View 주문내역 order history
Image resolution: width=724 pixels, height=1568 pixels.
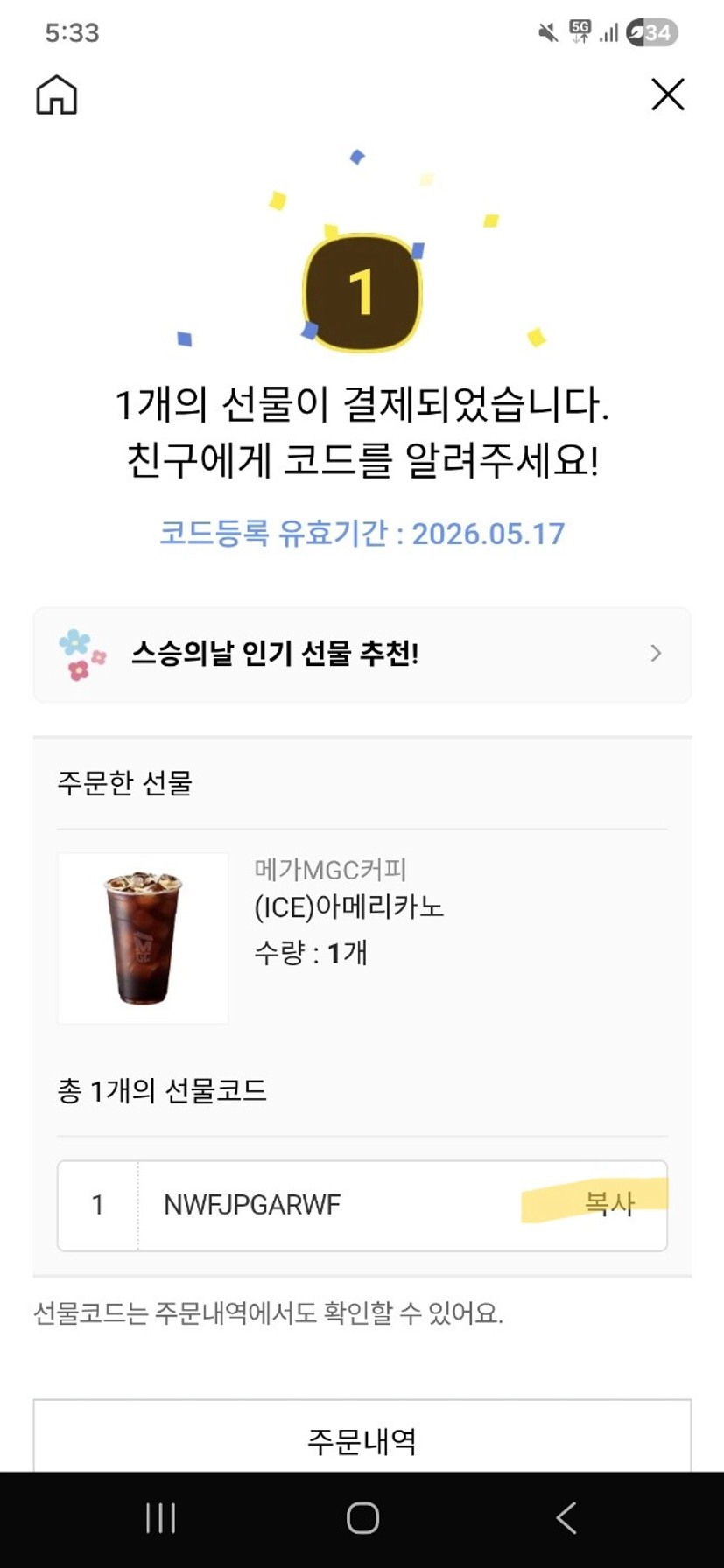pos(362,1440)
